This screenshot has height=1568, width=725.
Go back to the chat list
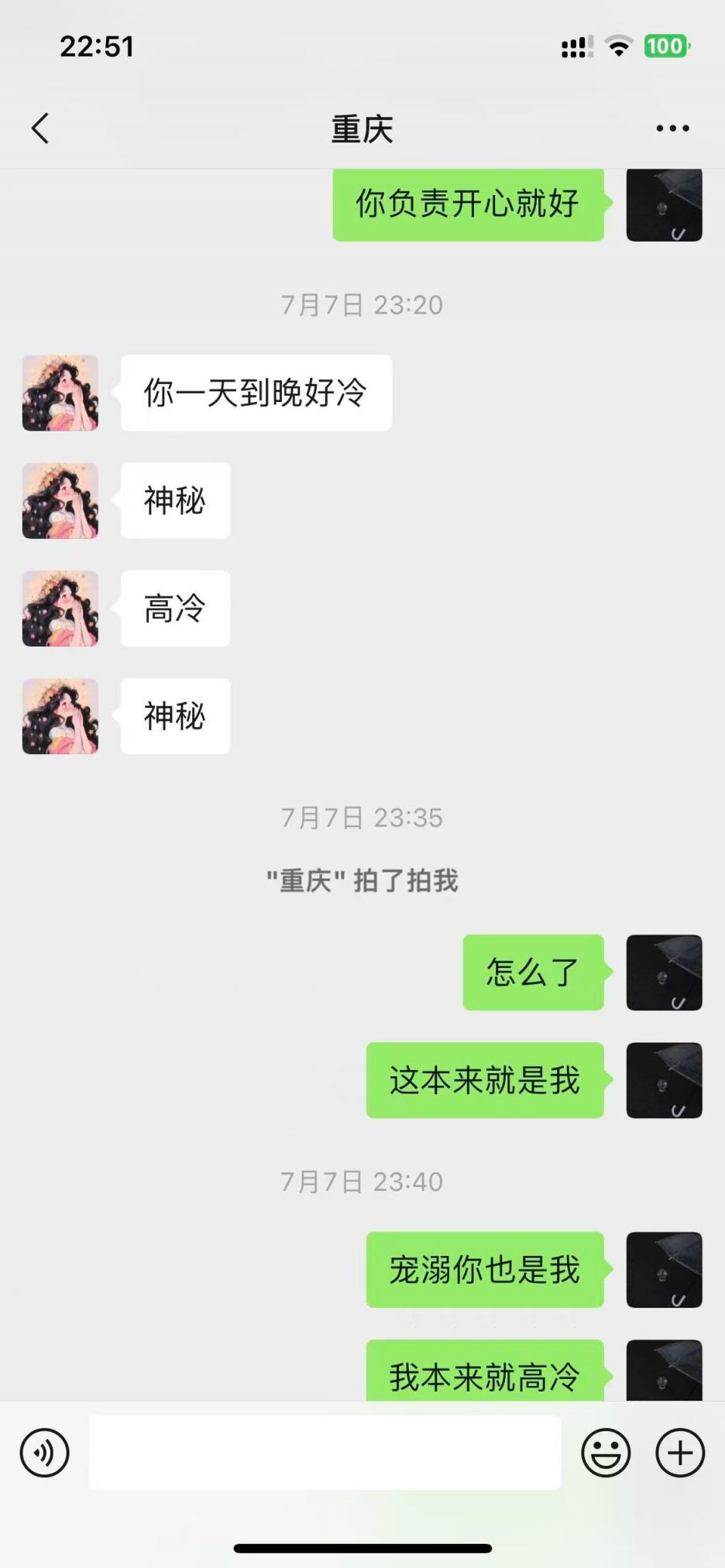(x=40, y=129)
